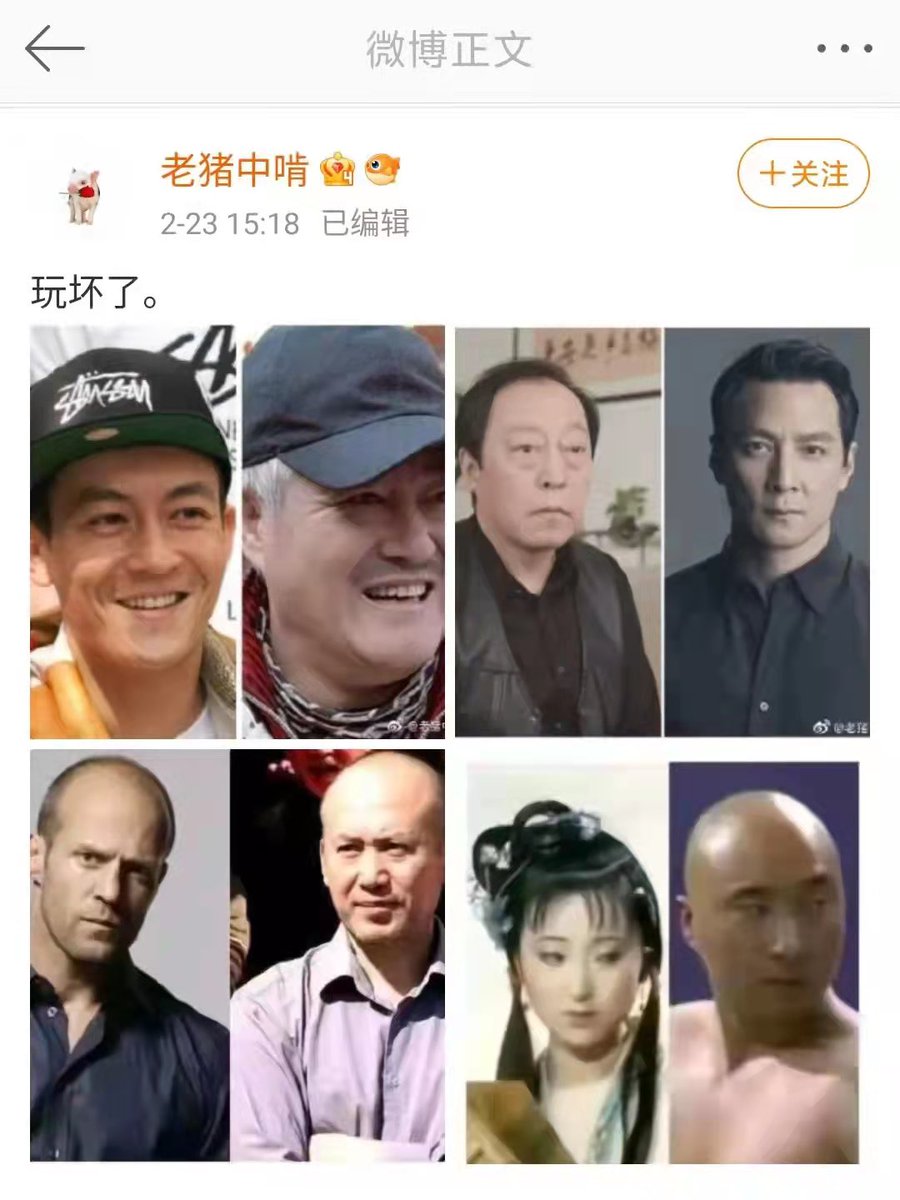Open the photo of two men wearing caps
900x1200 pixels.
coord(237,532)
